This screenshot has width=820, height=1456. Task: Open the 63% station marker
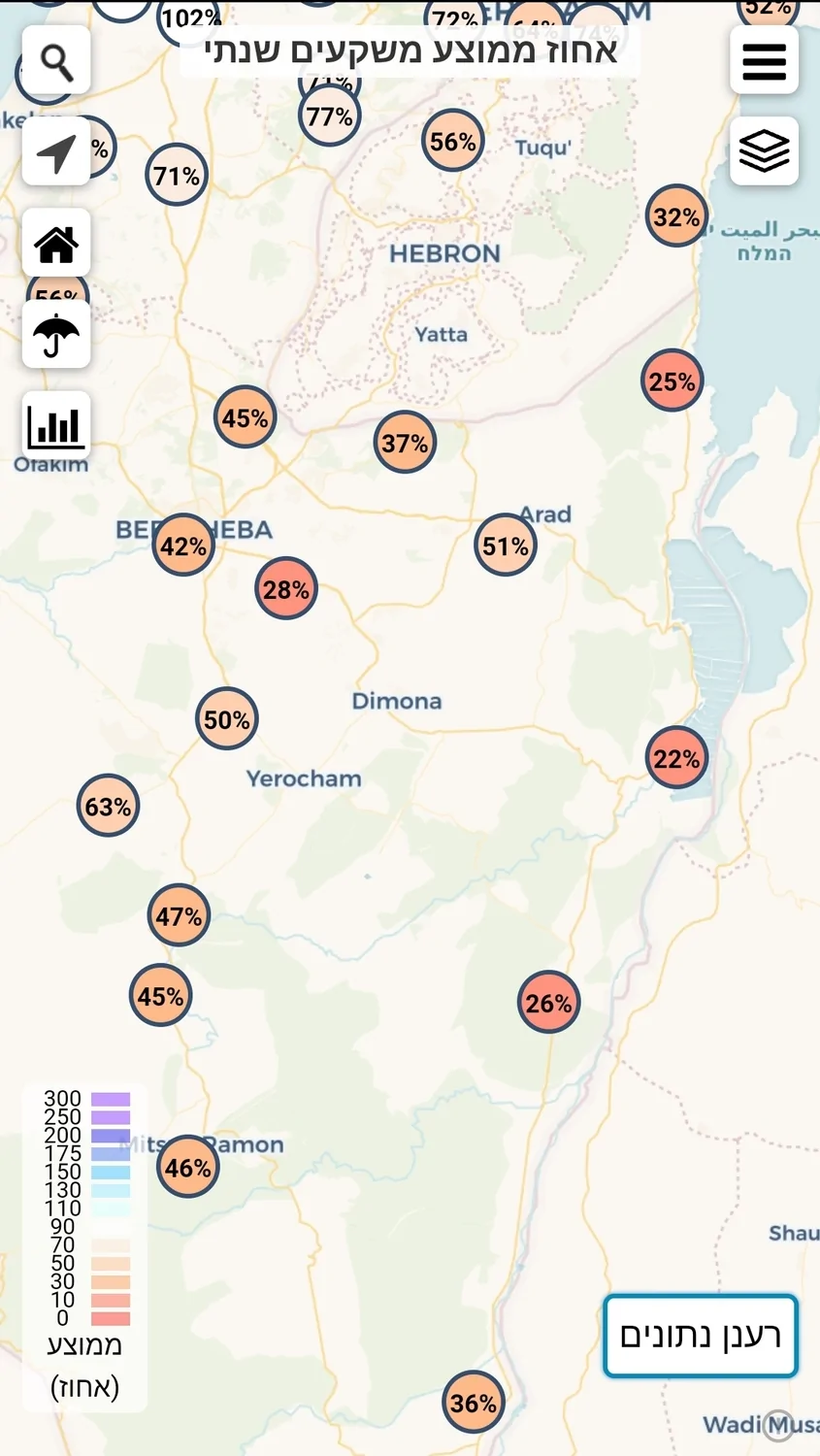point(108,807)
